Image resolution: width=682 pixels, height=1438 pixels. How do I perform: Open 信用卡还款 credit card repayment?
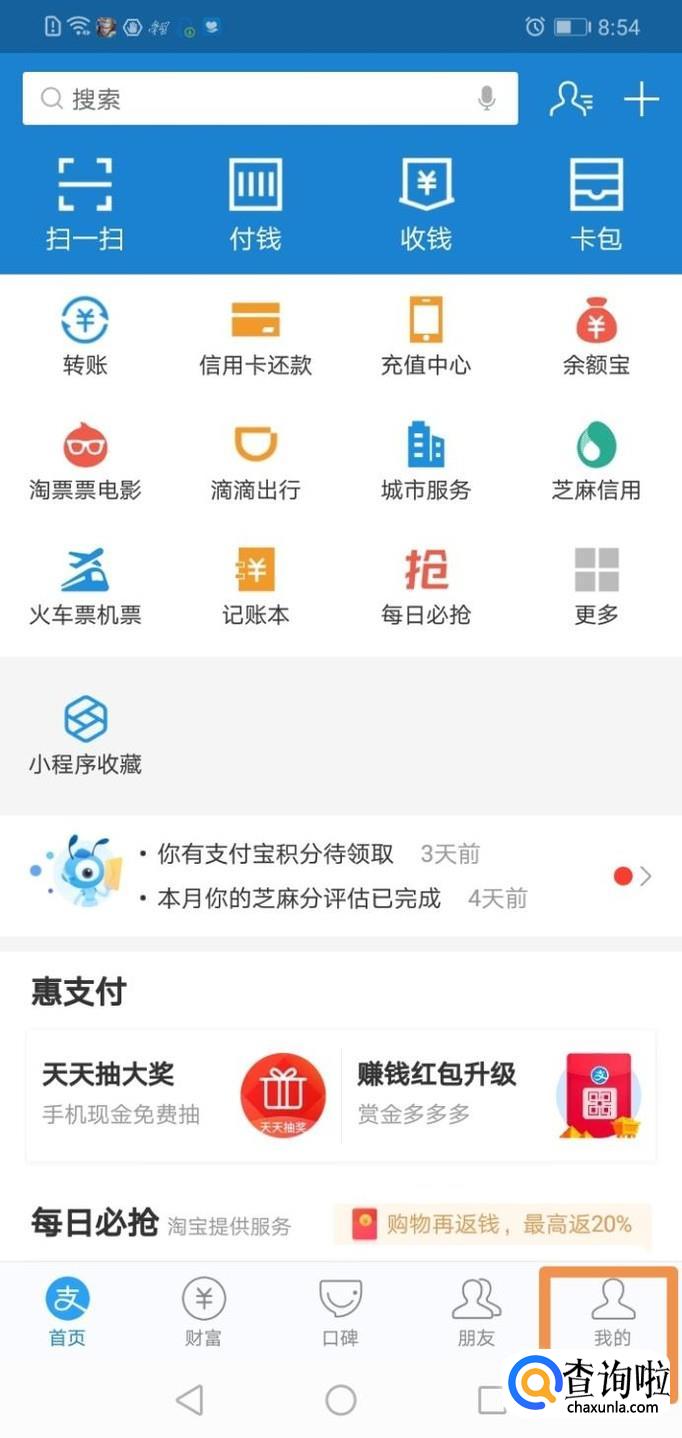[255, 337]
